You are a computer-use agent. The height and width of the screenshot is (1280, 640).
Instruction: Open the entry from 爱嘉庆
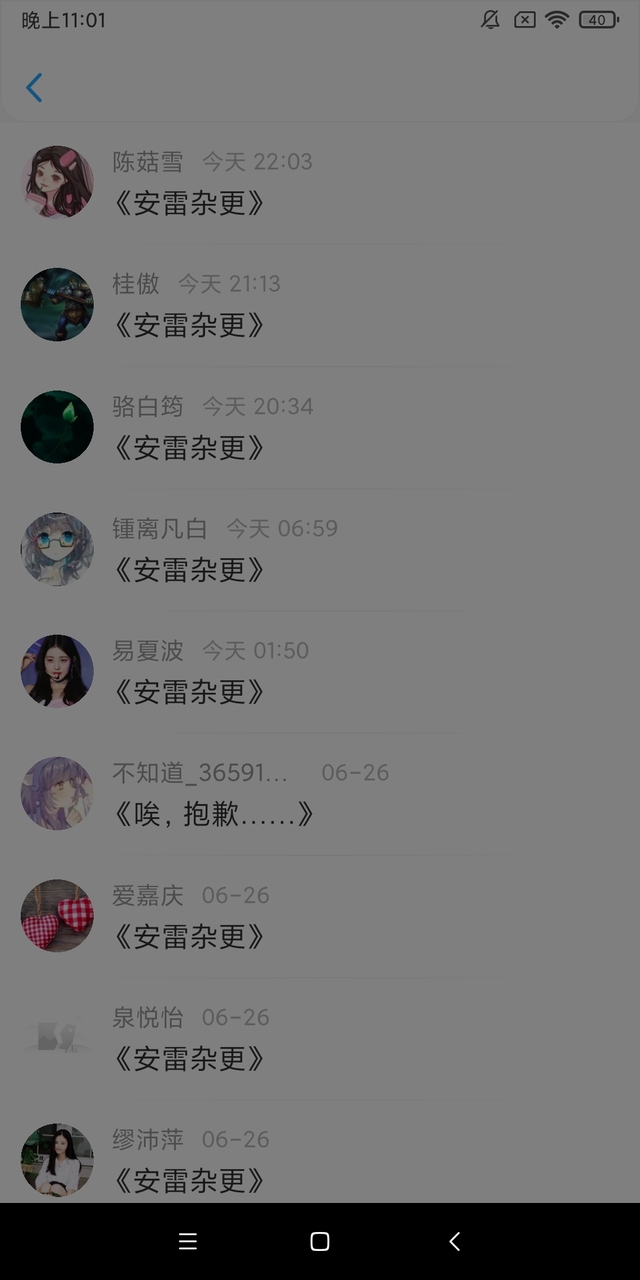[x=320, y=915]
